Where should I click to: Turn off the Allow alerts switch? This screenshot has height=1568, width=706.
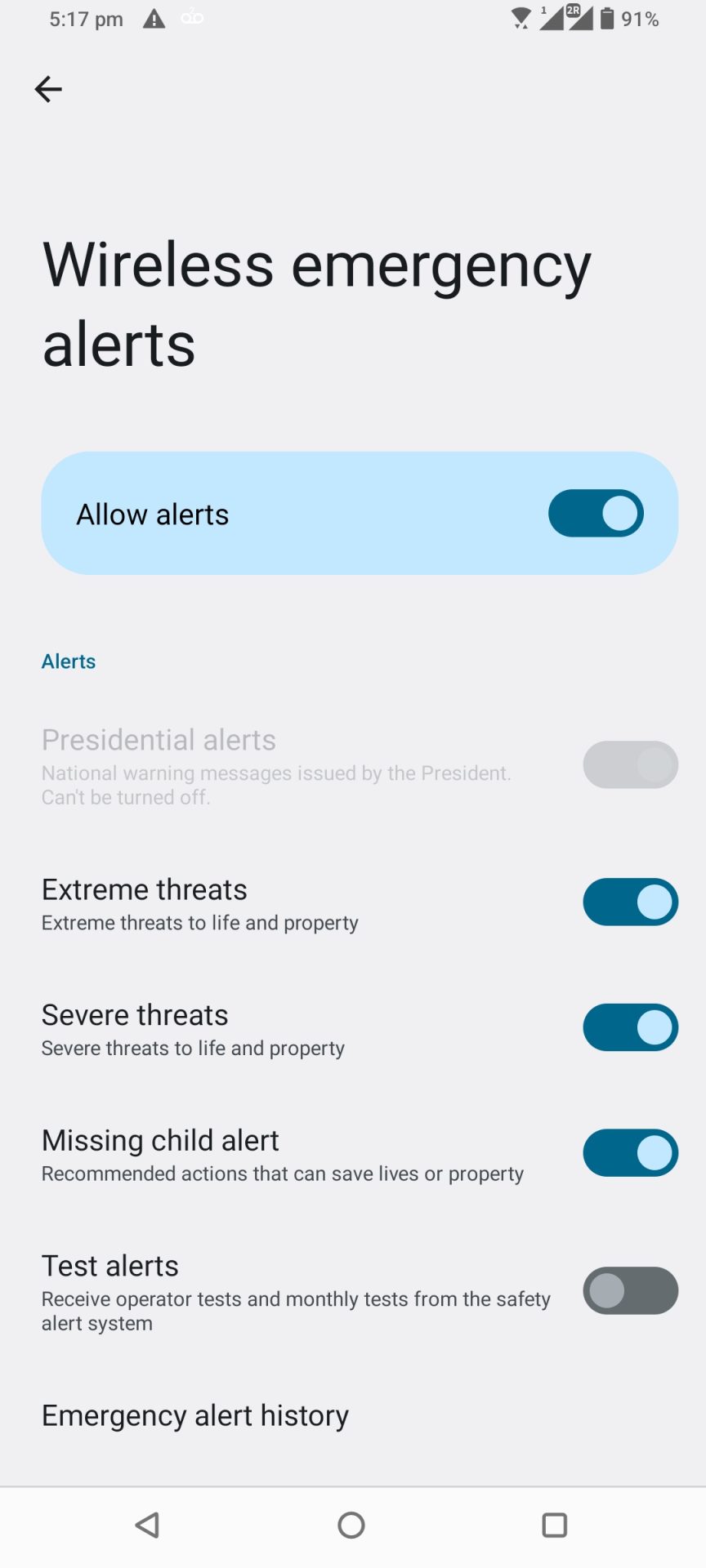[x=596, y=514]
